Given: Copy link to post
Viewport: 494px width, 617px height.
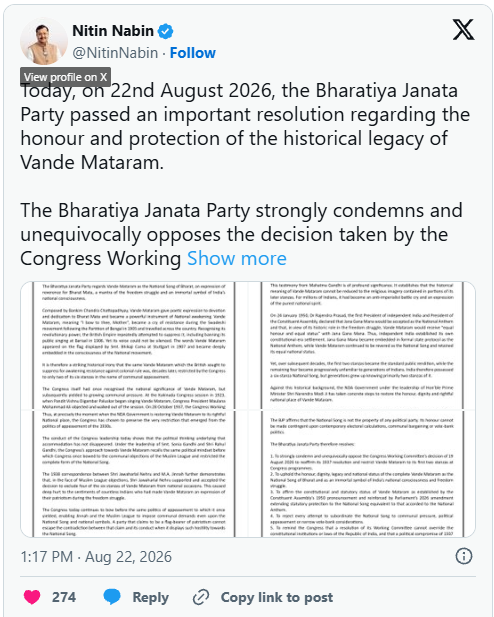Looking at the screenshot, I should pos(263,597).
